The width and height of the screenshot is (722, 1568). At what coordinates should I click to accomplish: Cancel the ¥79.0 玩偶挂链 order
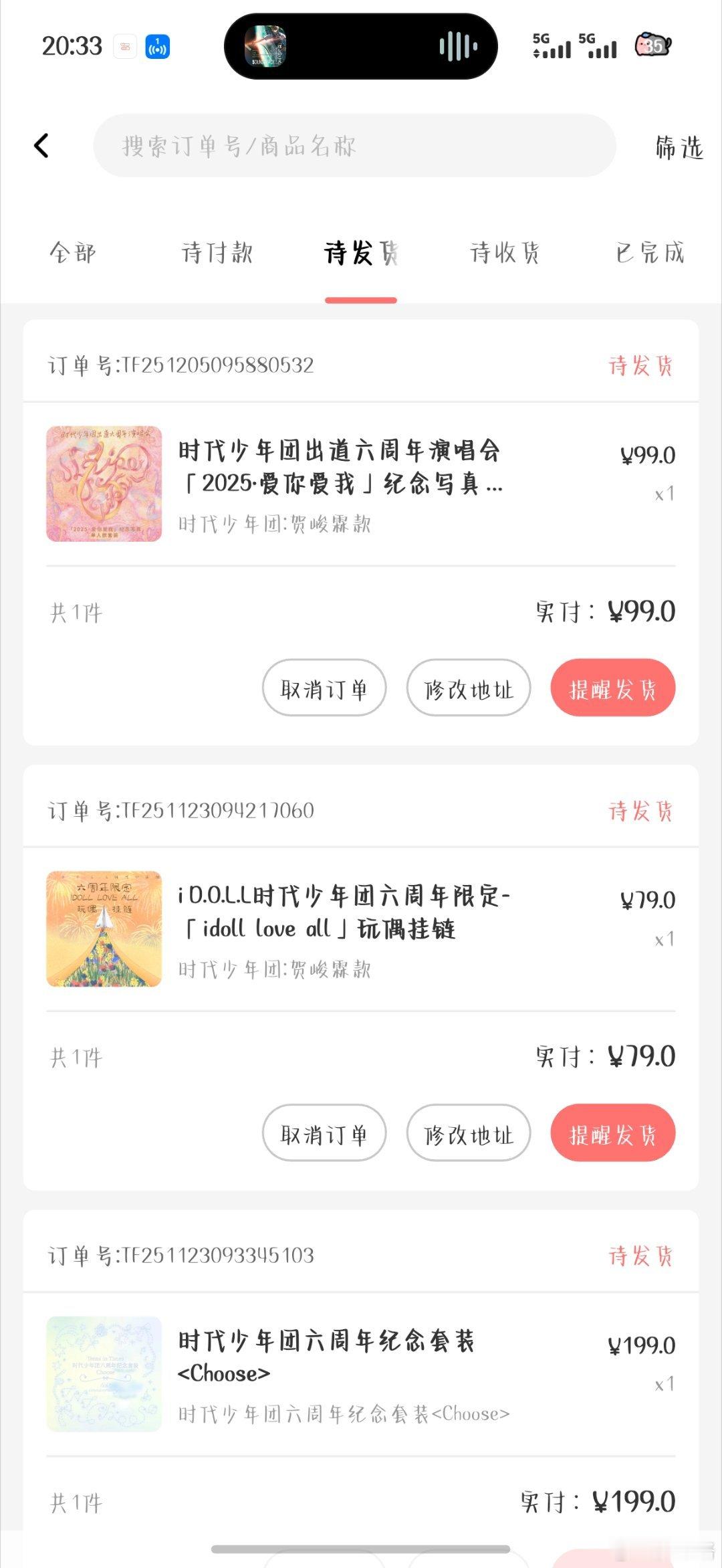pos(324,1133)
